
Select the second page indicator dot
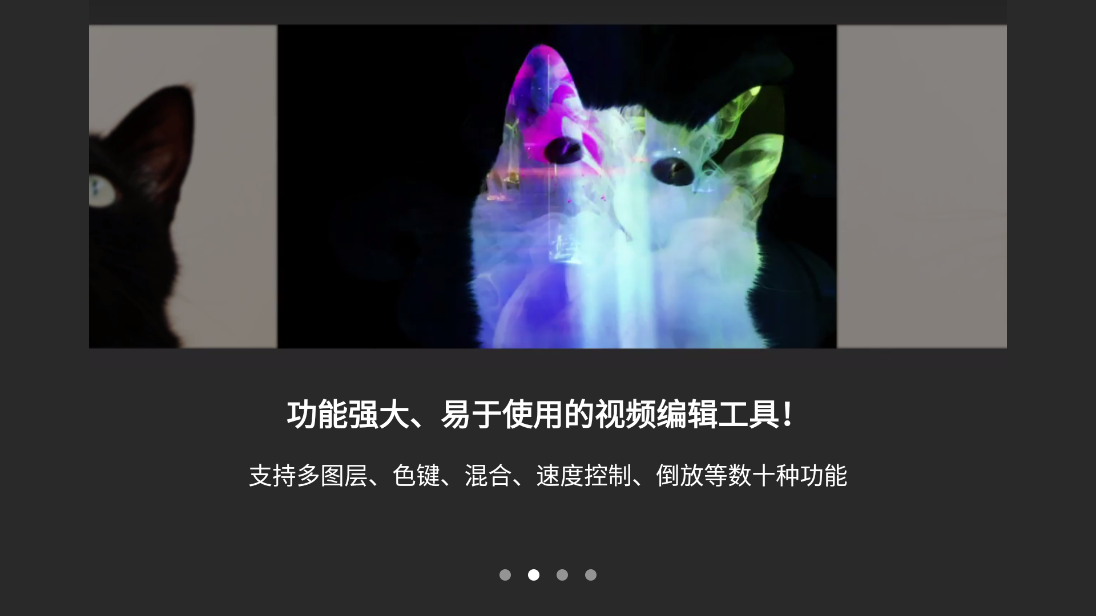pyautogui.click(x=534, y=575)
